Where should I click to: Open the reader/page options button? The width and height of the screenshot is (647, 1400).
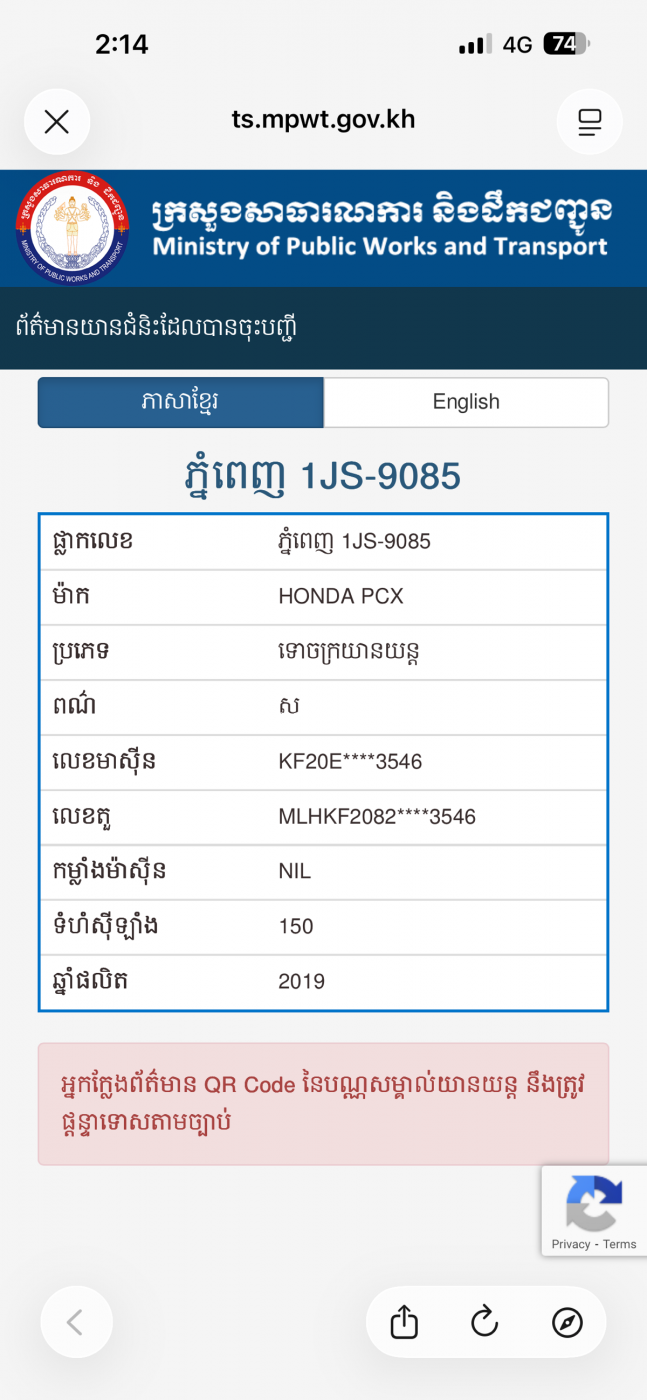tap(589, 122)
